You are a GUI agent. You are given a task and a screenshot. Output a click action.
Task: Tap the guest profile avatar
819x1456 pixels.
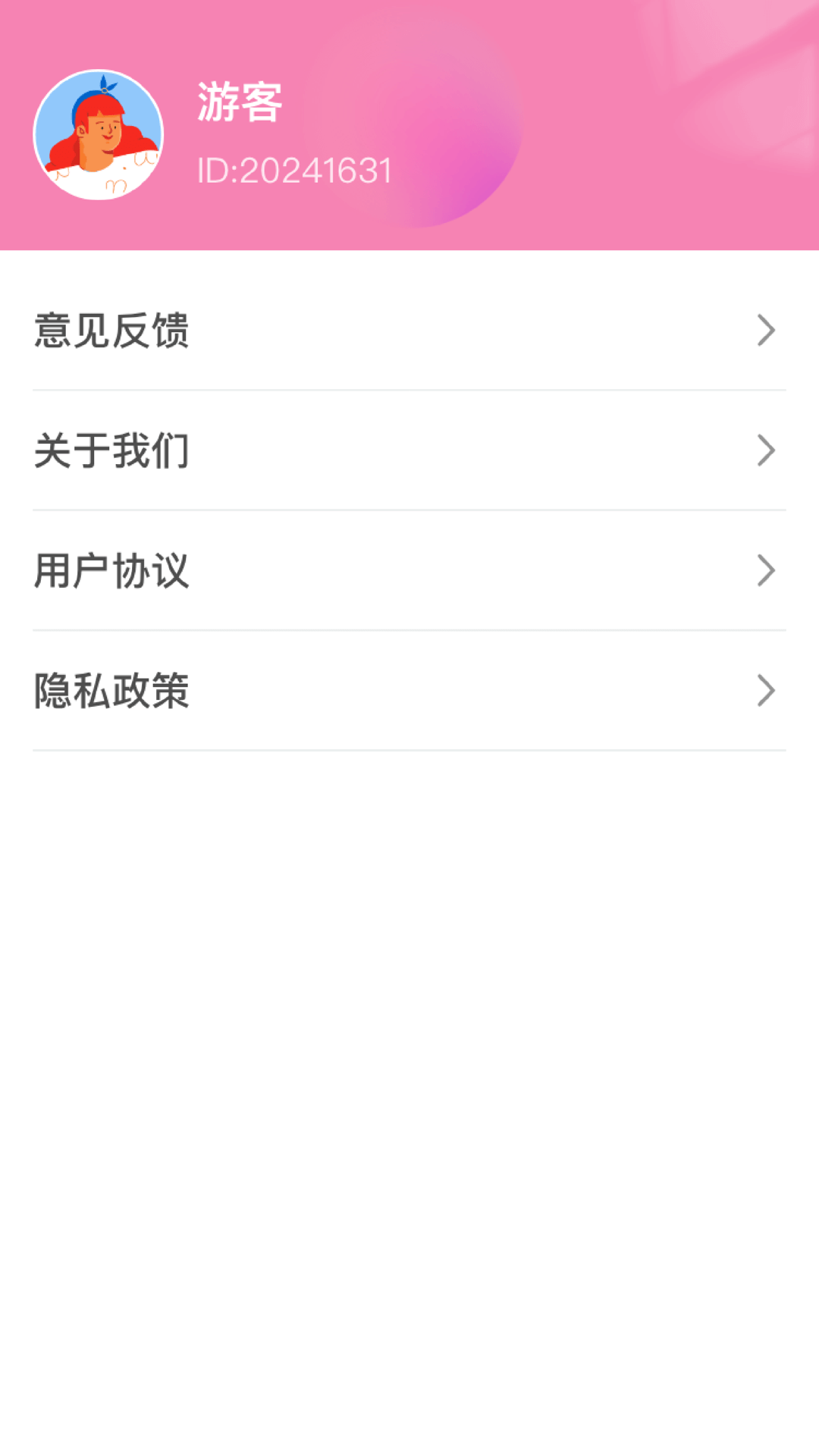(99, 135)
